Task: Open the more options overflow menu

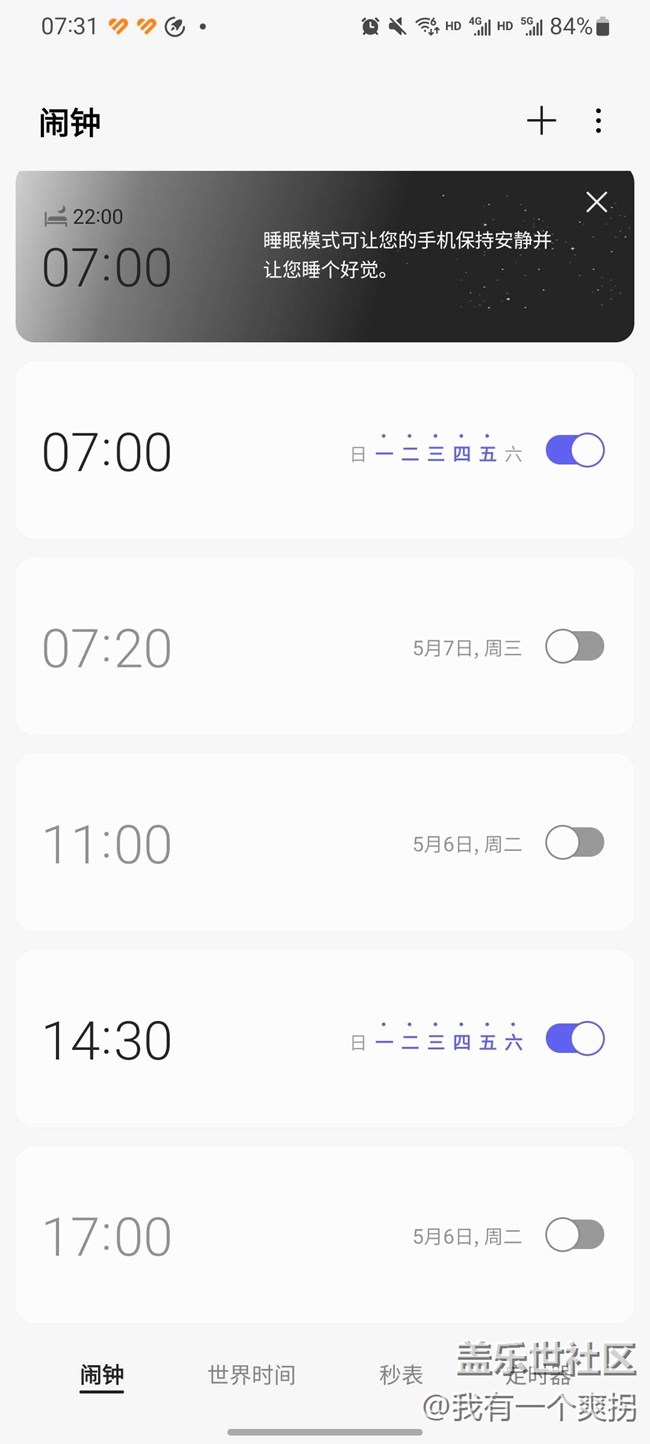Action: pyautogui.click(x=598, y=122)
